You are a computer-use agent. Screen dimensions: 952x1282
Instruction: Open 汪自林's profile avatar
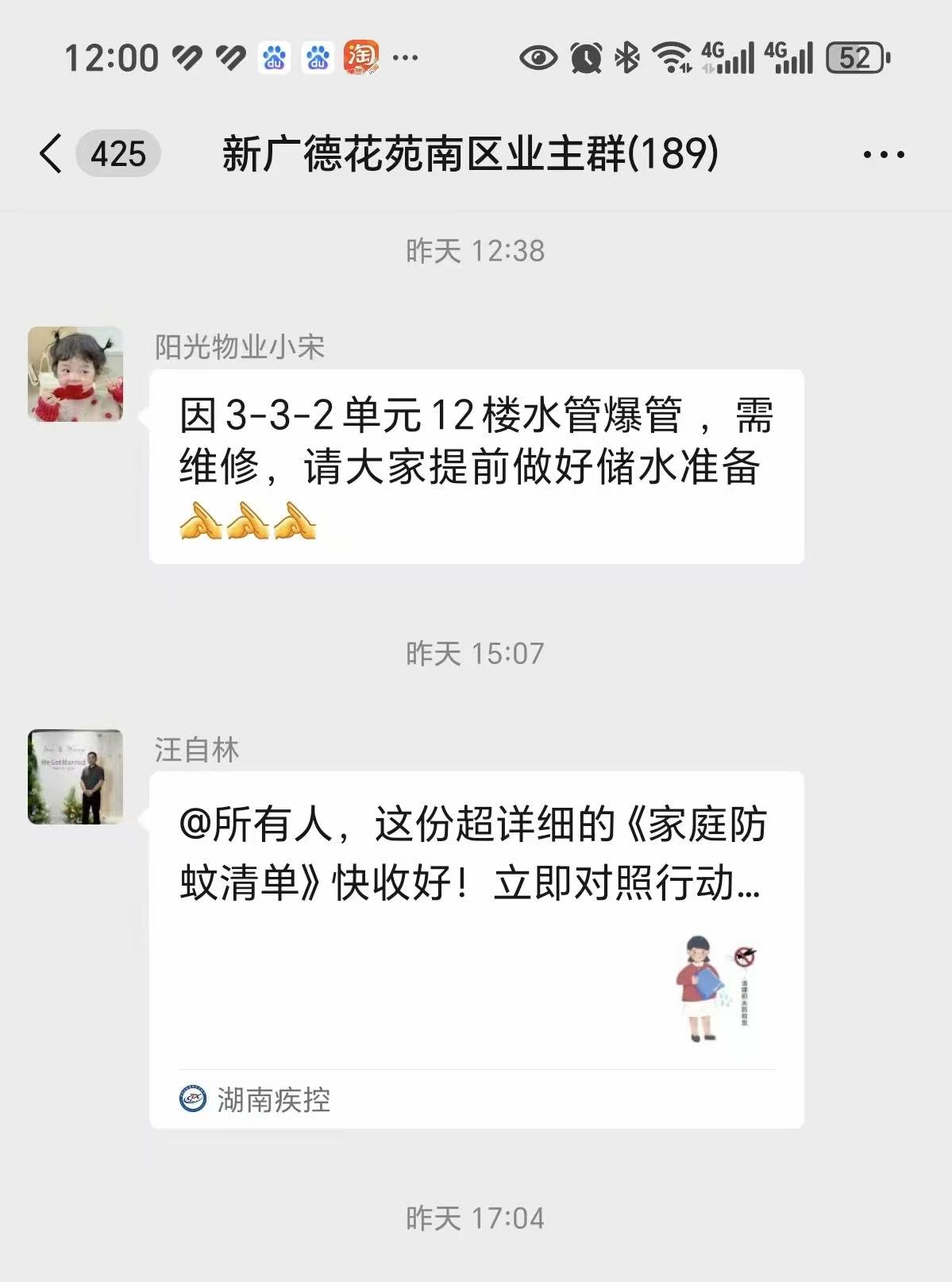(x=75, y=777)
